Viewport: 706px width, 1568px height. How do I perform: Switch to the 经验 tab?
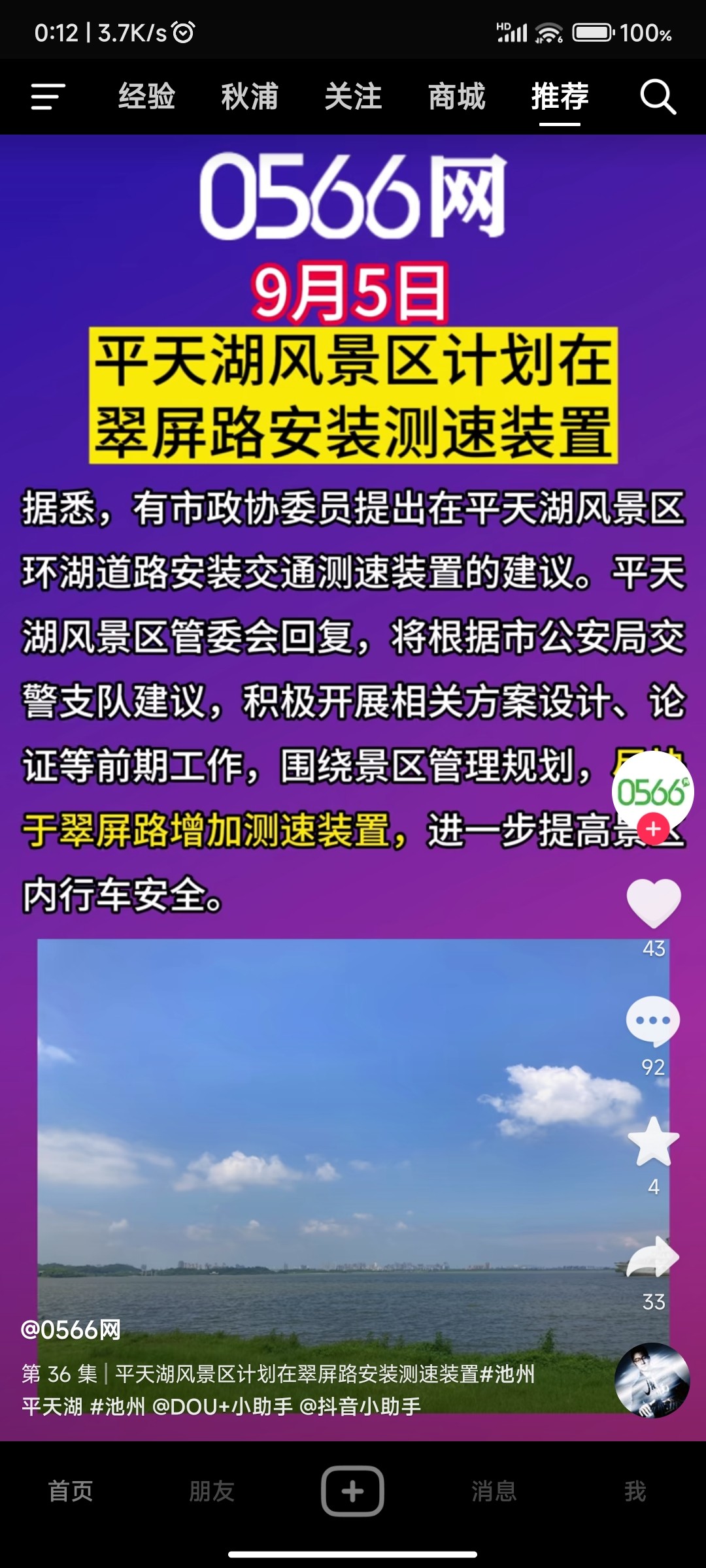pos(146,97)
